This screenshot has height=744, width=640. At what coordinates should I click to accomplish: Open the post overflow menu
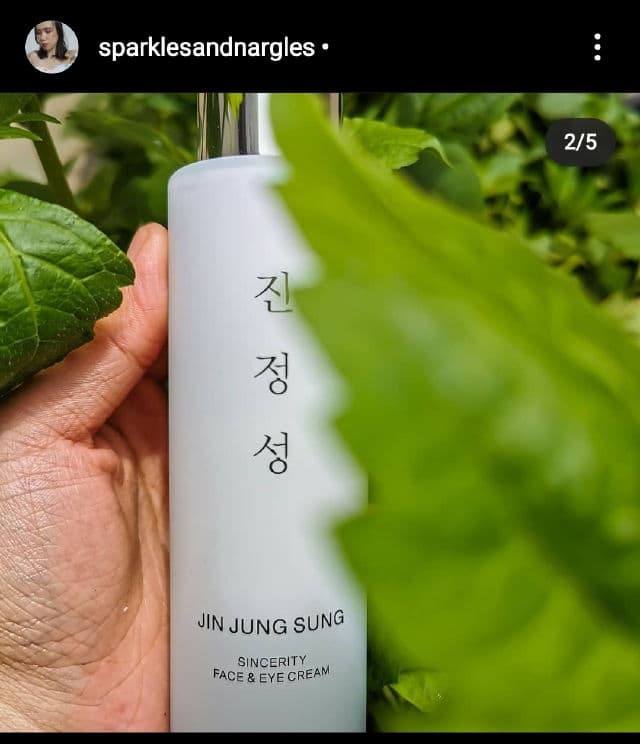pyautogui.click(x=597, y=47)
